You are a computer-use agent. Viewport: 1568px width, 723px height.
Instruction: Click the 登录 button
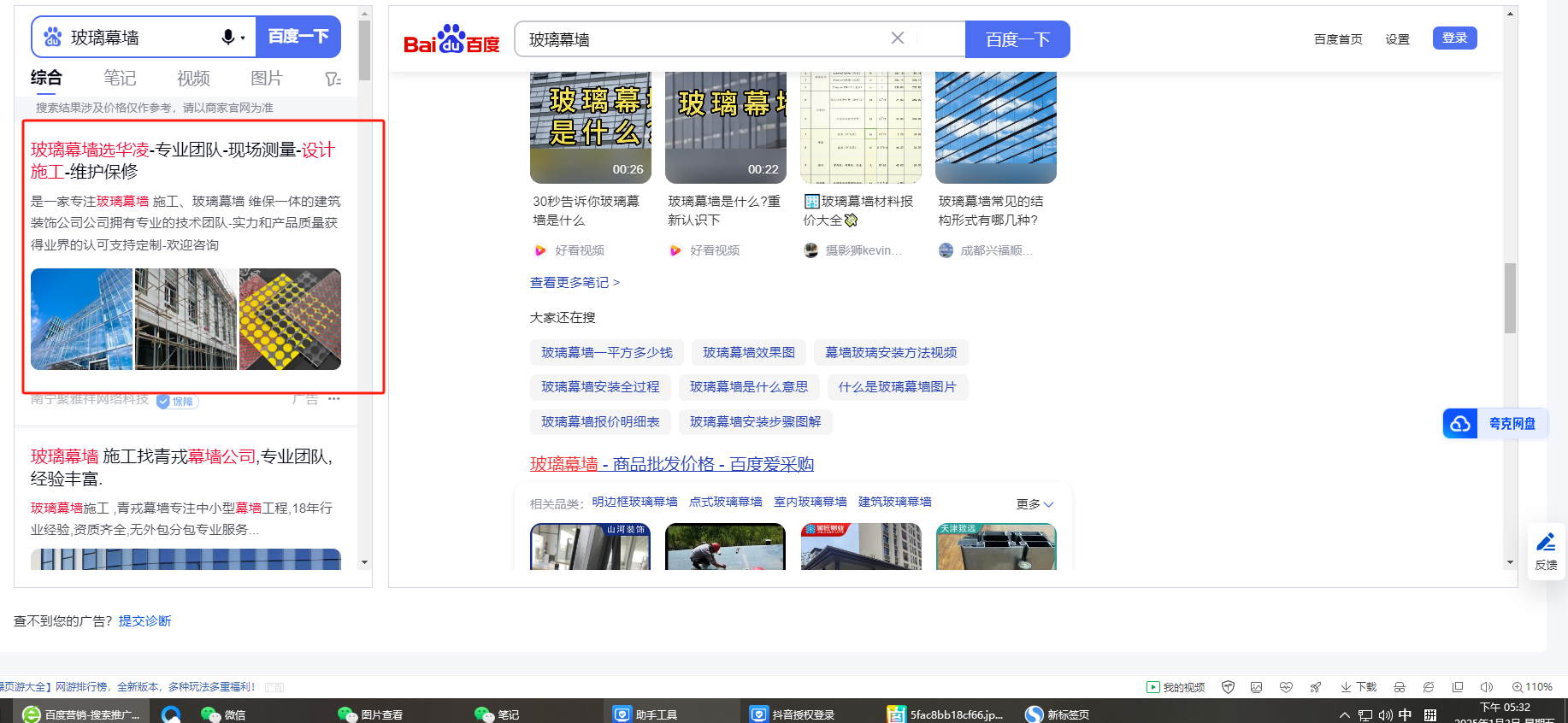(1453, 38)
